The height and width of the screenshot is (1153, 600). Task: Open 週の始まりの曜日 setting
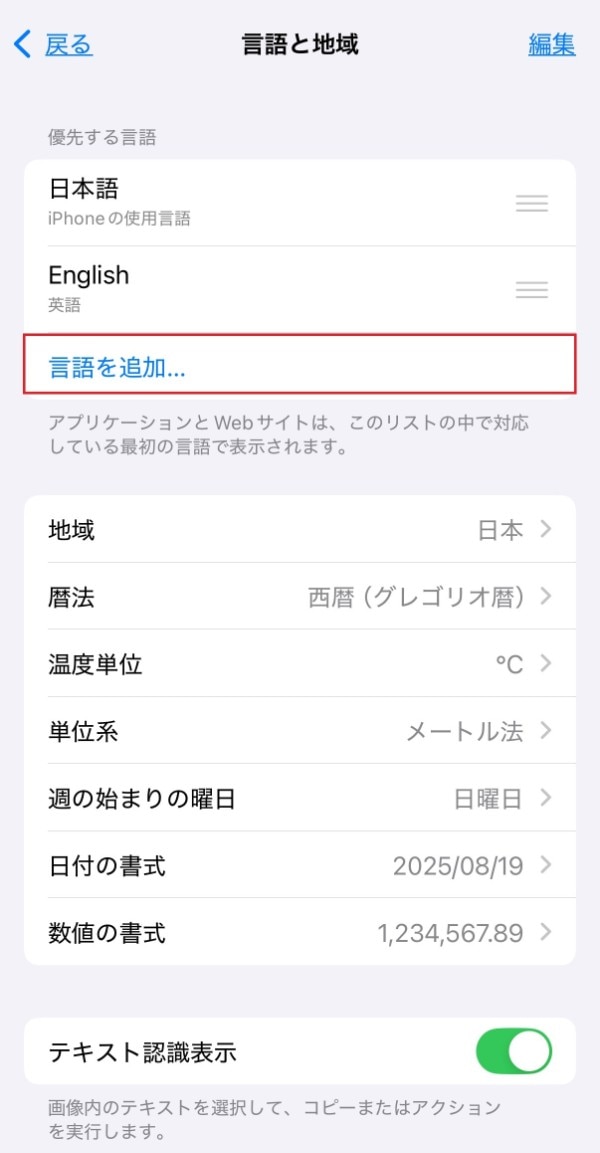[x=300, y=798]
